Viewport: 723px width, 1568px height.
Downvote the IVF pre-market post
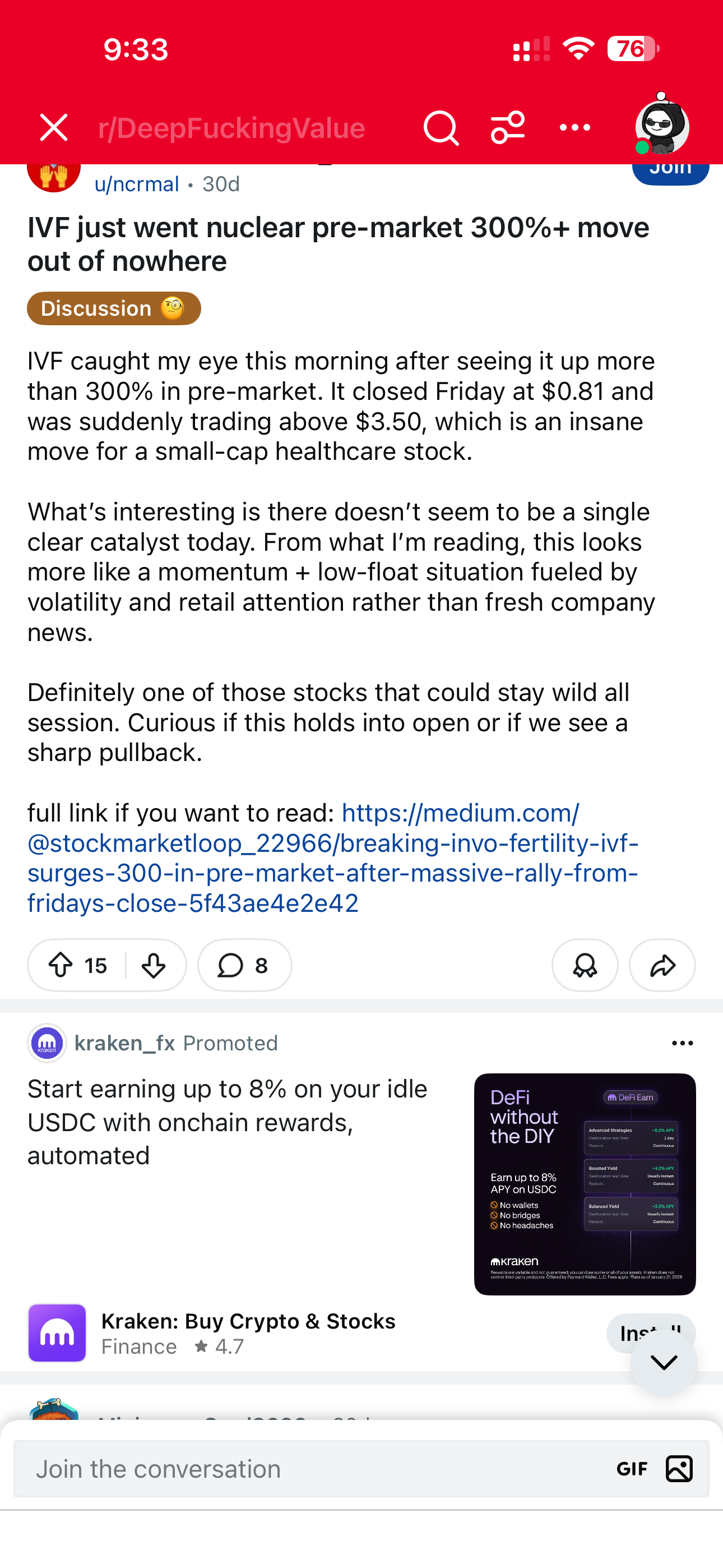pyautogui.click(x=155, y=965)
